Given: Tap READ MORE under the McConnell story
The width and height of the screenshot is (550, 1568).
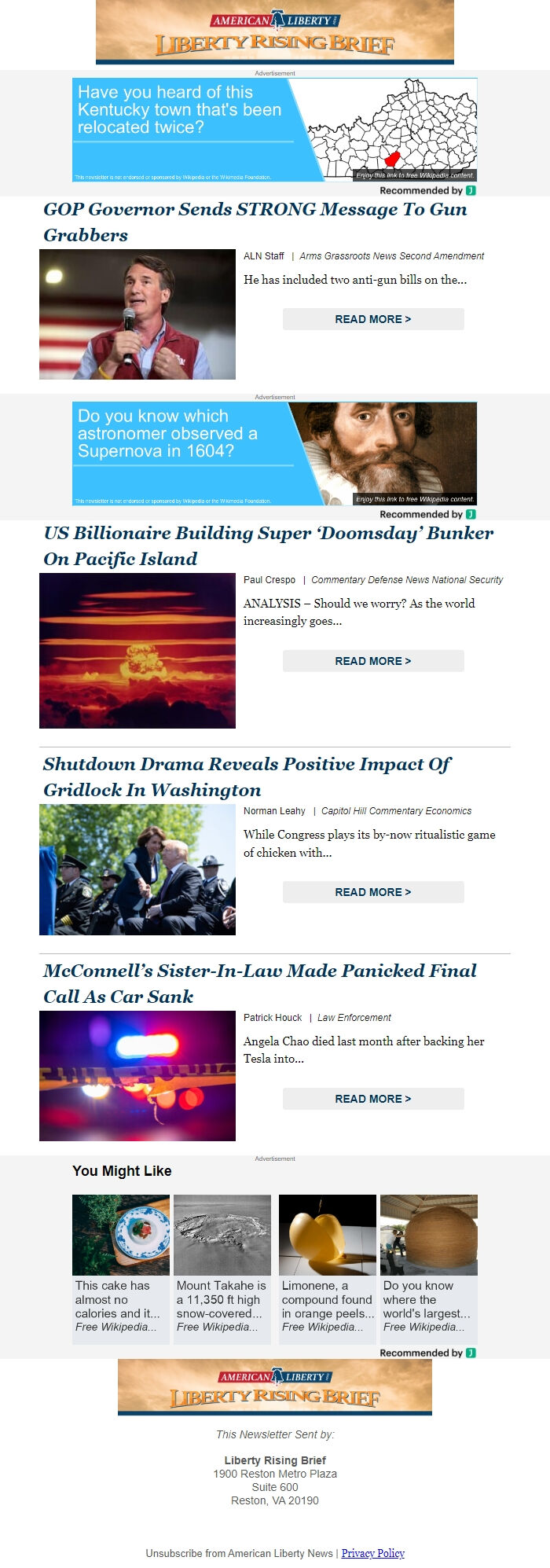Looking at the screenshot, I should tap(373, 1099).
